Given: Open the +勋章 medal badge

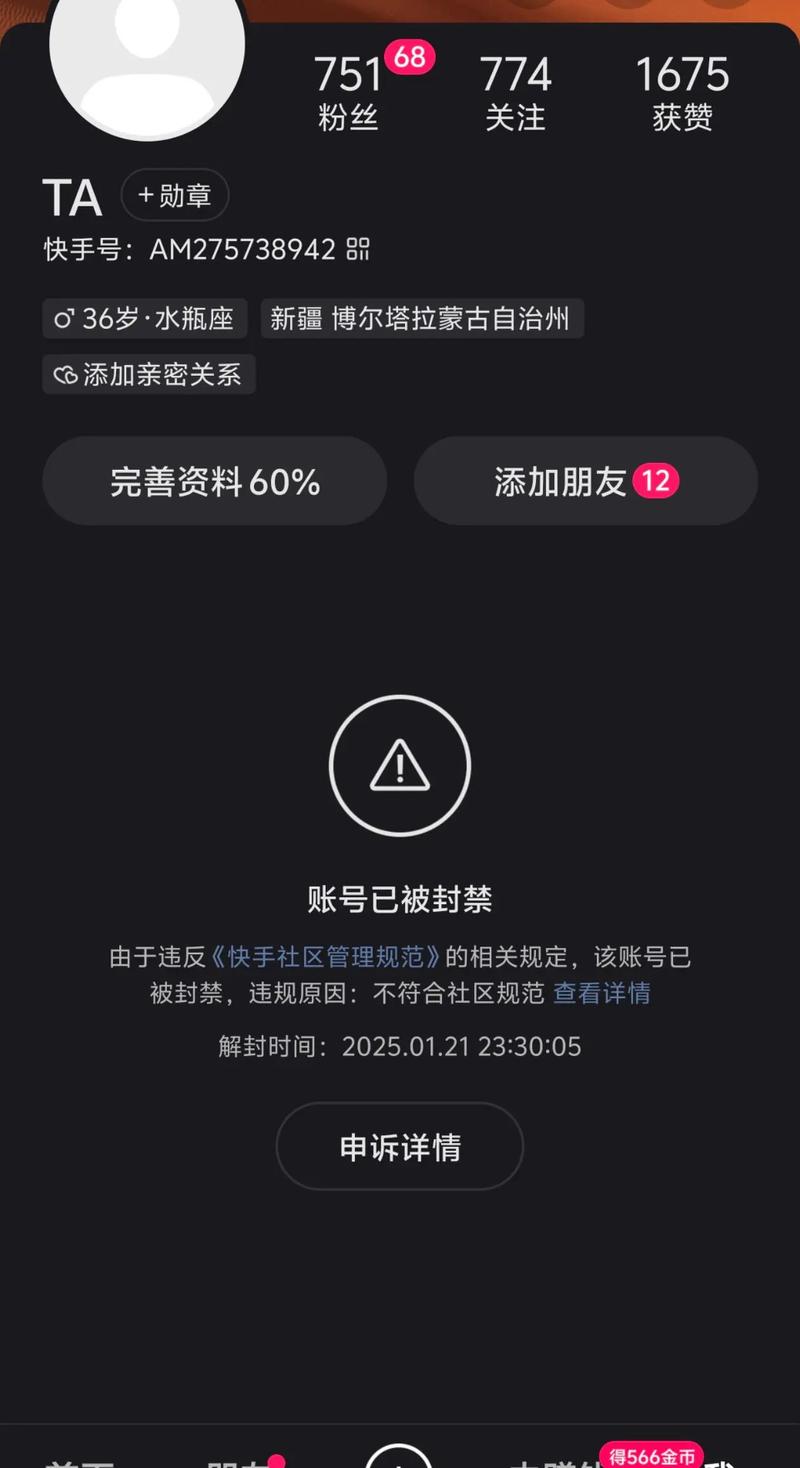Looking at the screenshot, I should [175, 195].
